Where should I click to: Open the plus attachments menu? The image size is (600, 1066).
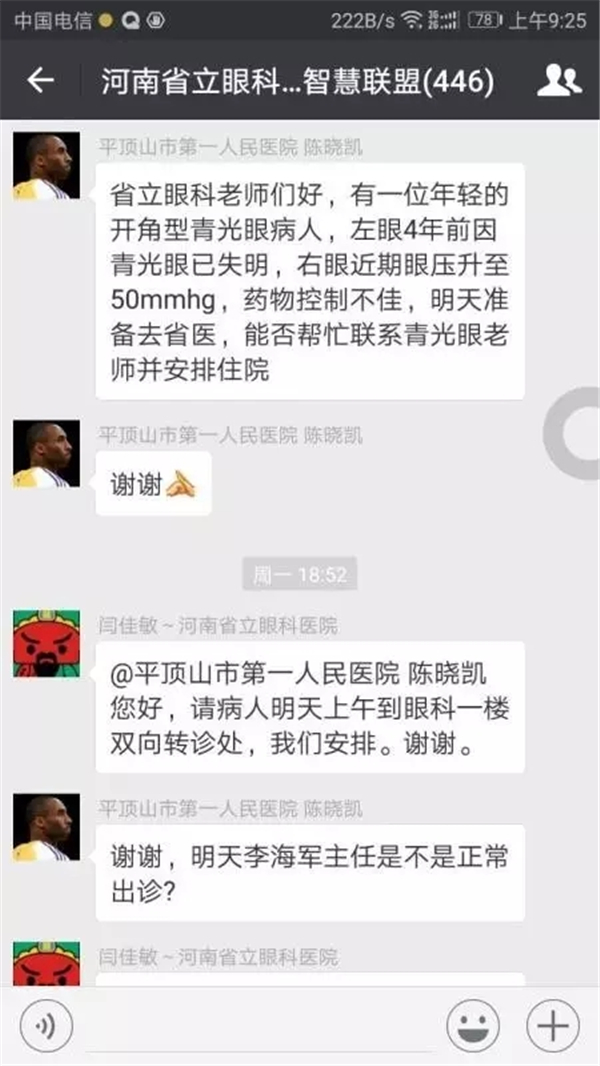pyautogui.click(x=552, y=1026)
